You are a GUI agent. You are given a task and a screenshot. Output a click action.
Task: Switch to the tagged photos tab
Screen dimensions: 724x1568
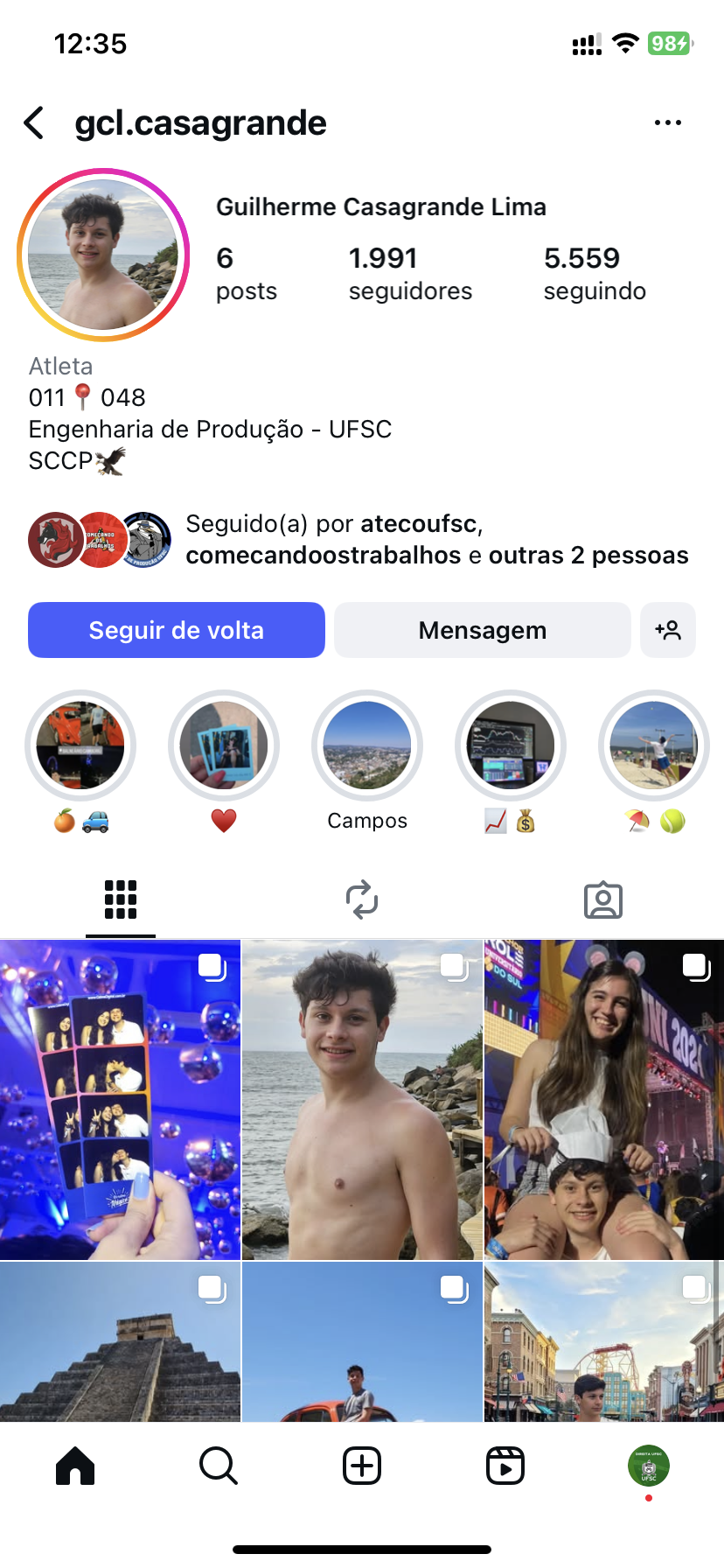coord(603,899)
